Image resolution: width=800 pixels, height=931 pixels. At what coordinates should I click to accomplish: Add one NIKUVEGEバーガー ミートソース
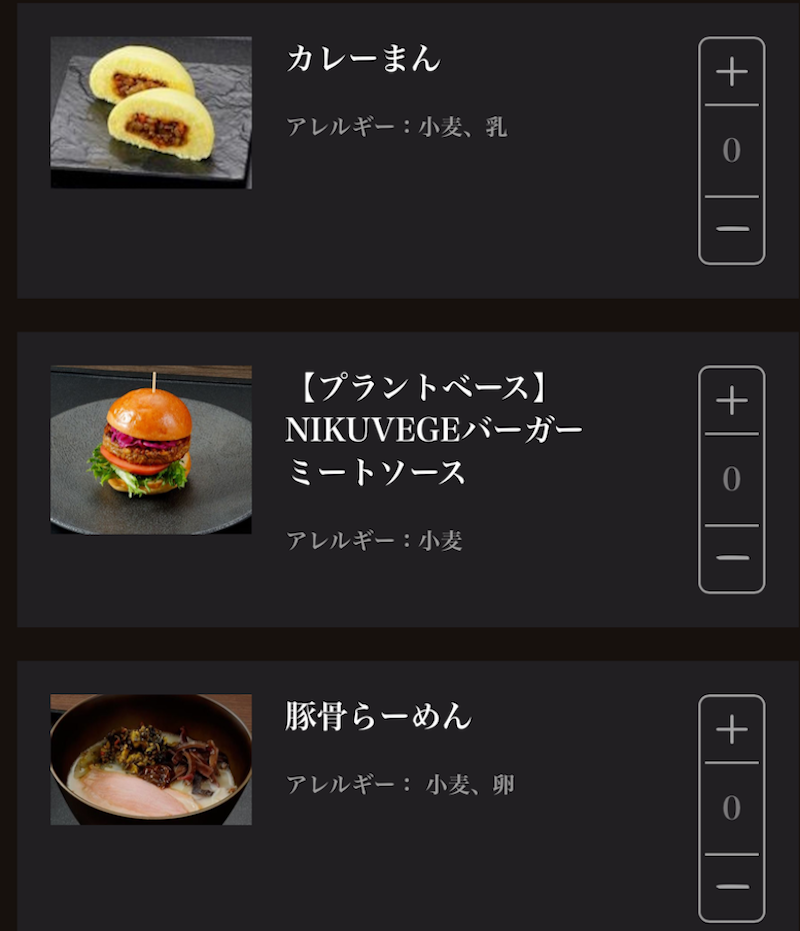[732, 401]
